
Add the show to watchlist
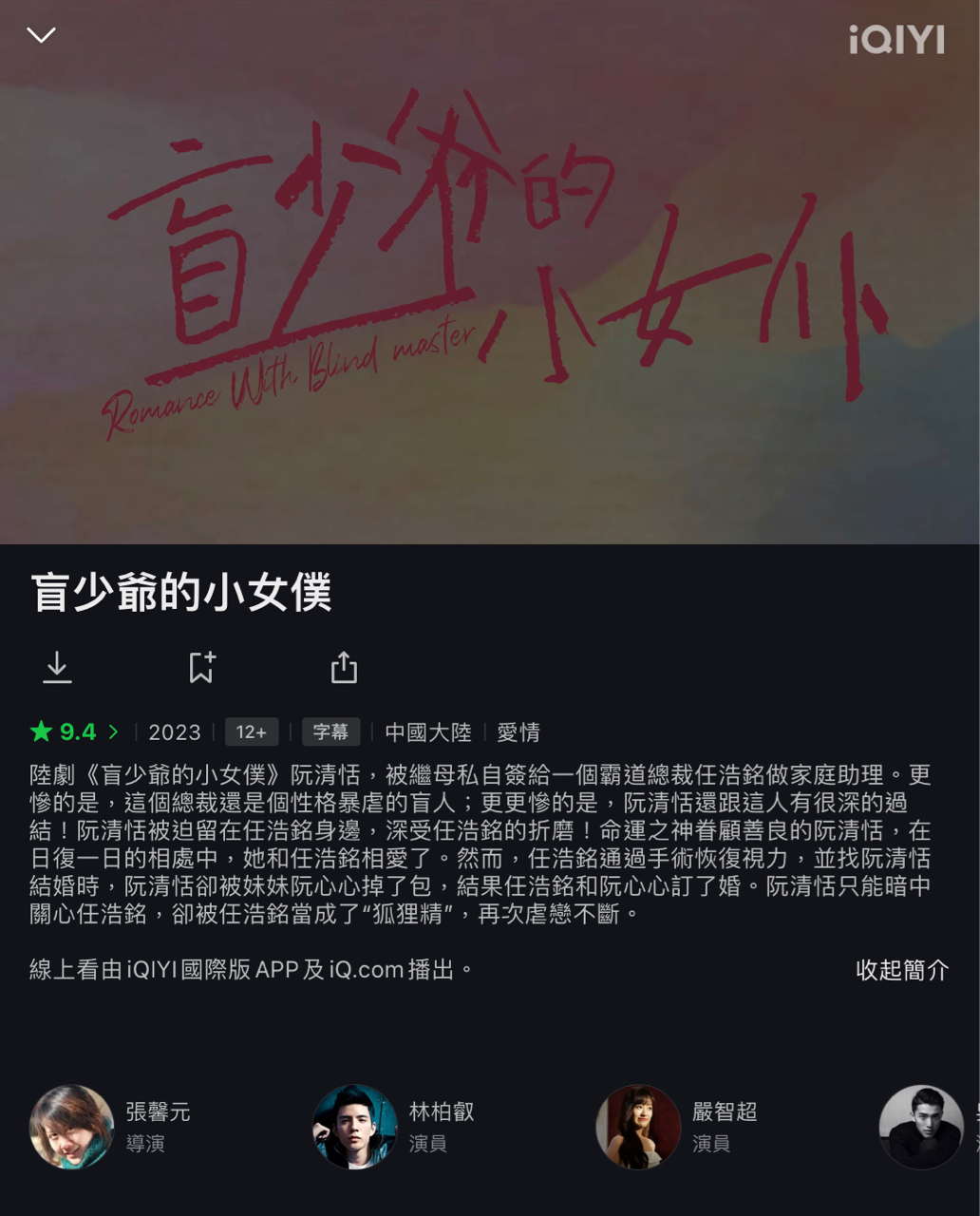point(201,667)
